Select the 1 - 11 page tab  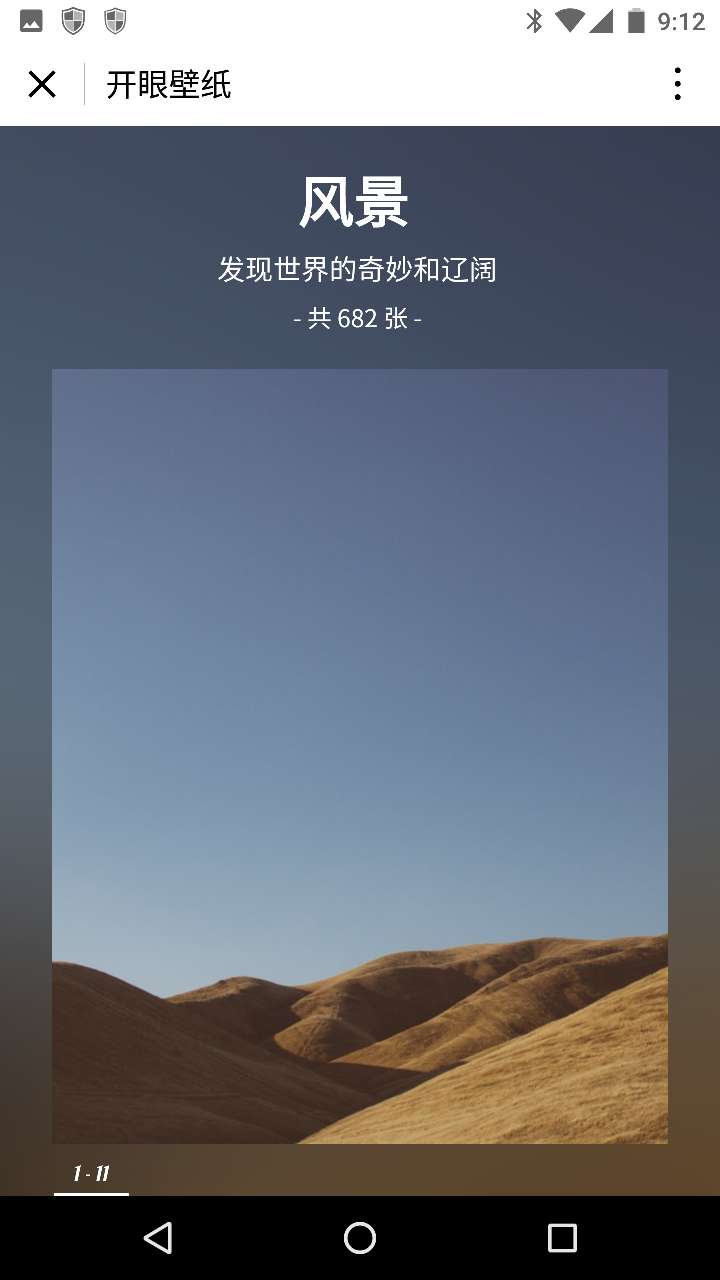click(x=91, y=1174)
